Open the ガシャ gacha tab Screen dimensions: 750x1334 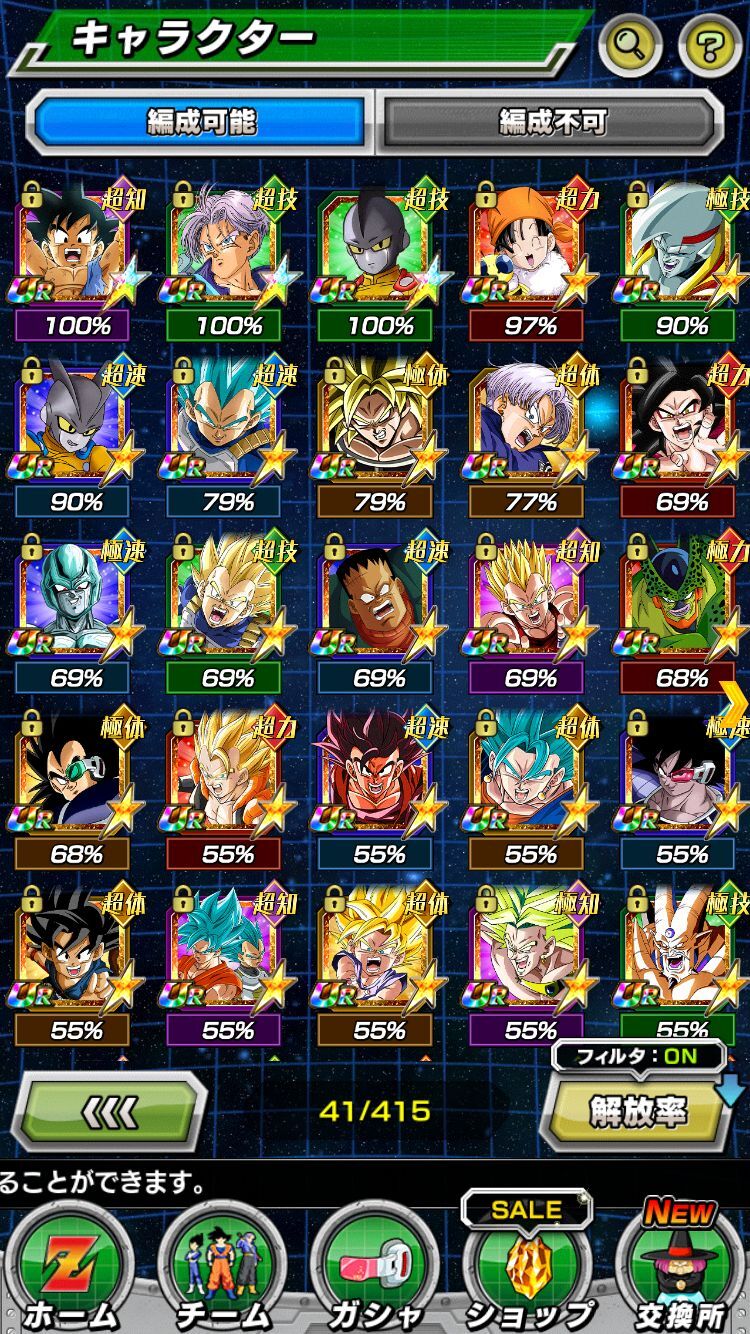375,1268
